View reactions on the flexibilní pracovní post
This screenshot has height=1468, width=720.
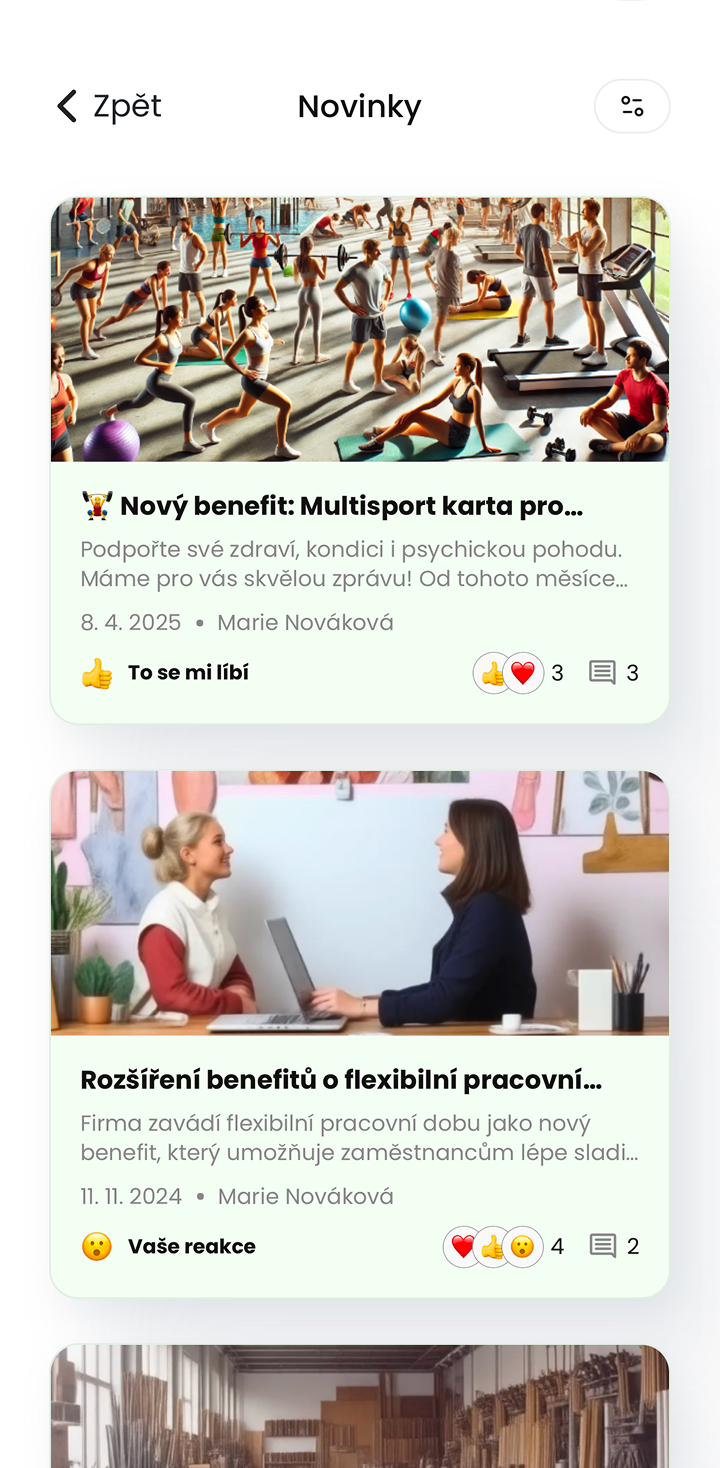coord(503,1246)
